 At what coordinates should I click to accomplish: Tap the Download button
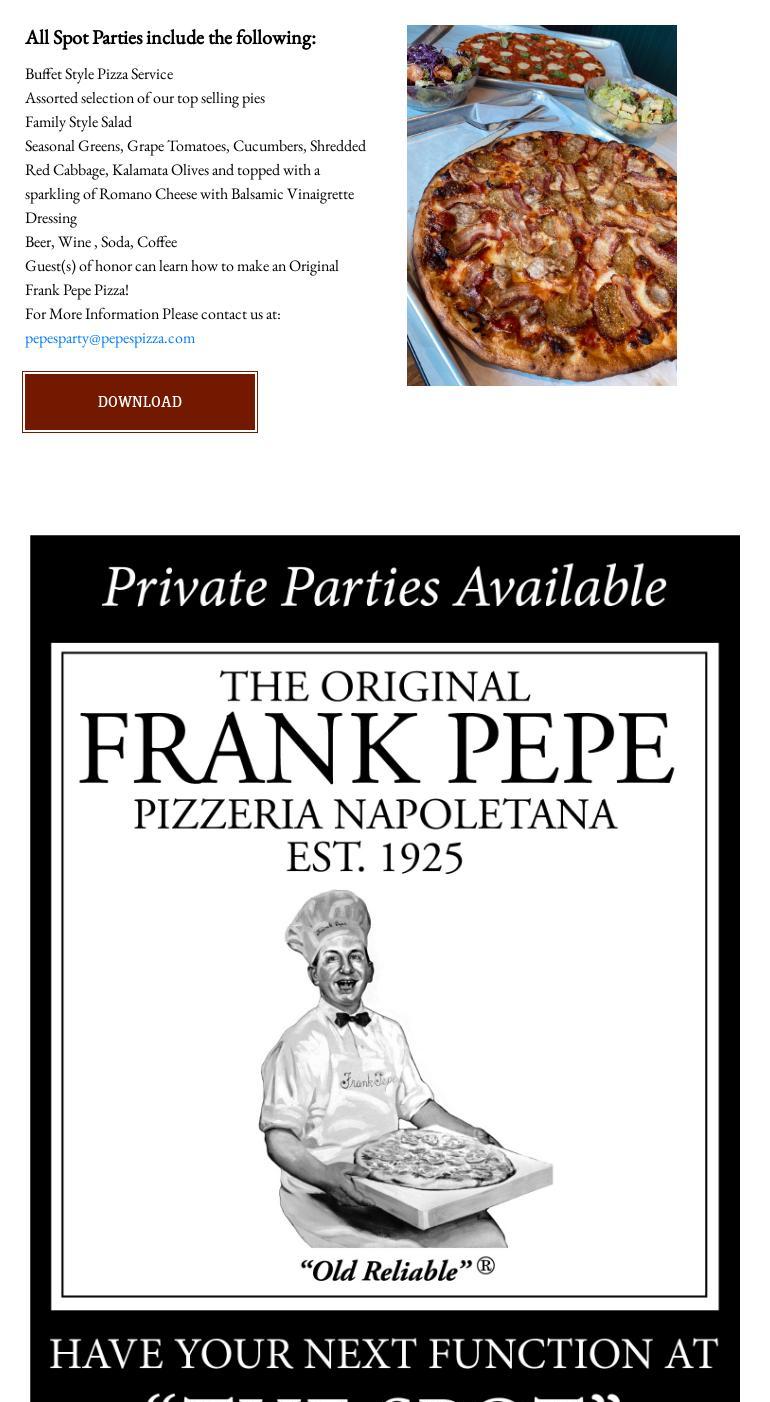140,402
